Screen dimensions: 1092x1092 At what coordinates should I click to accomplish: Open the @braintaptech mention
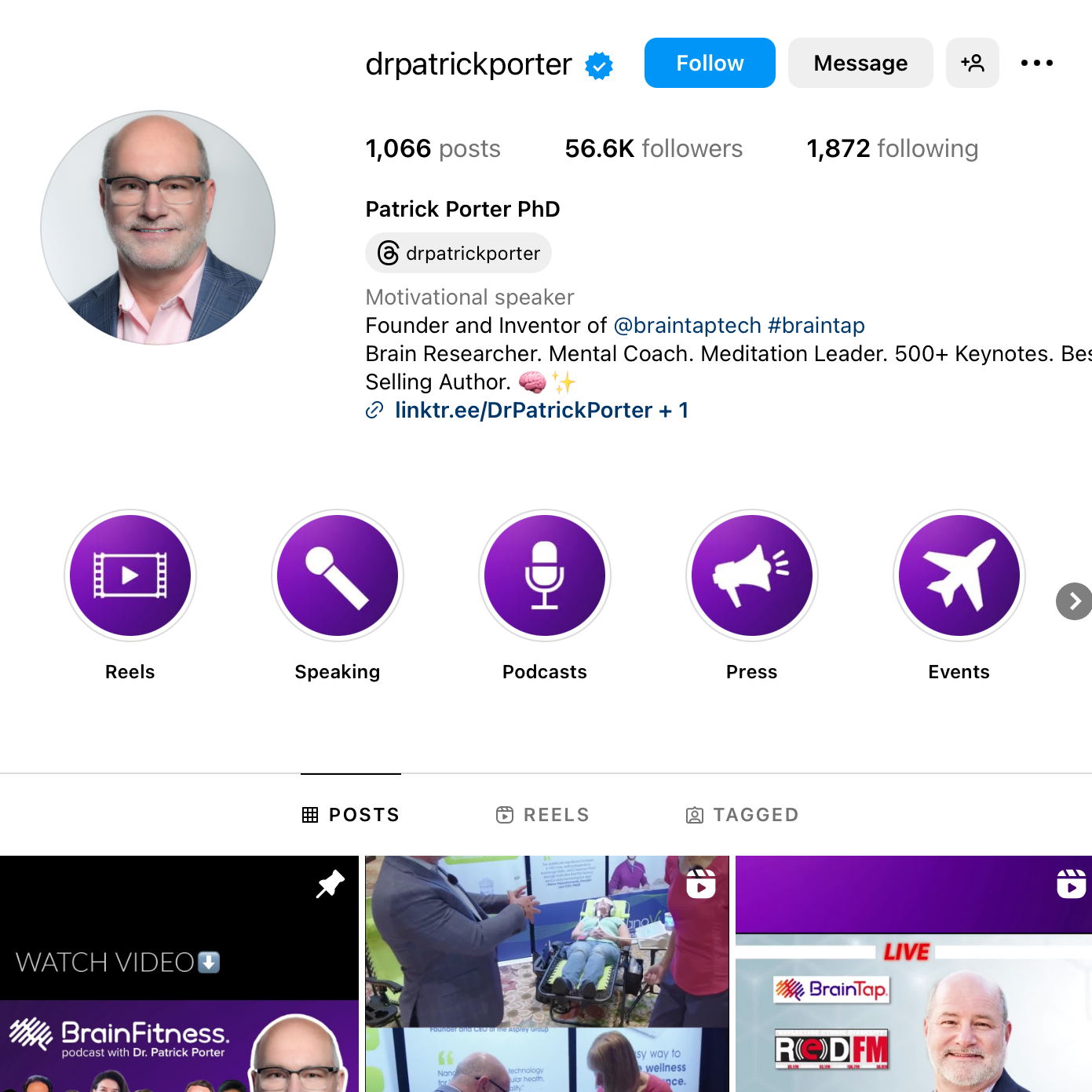[x=687, y=325]
